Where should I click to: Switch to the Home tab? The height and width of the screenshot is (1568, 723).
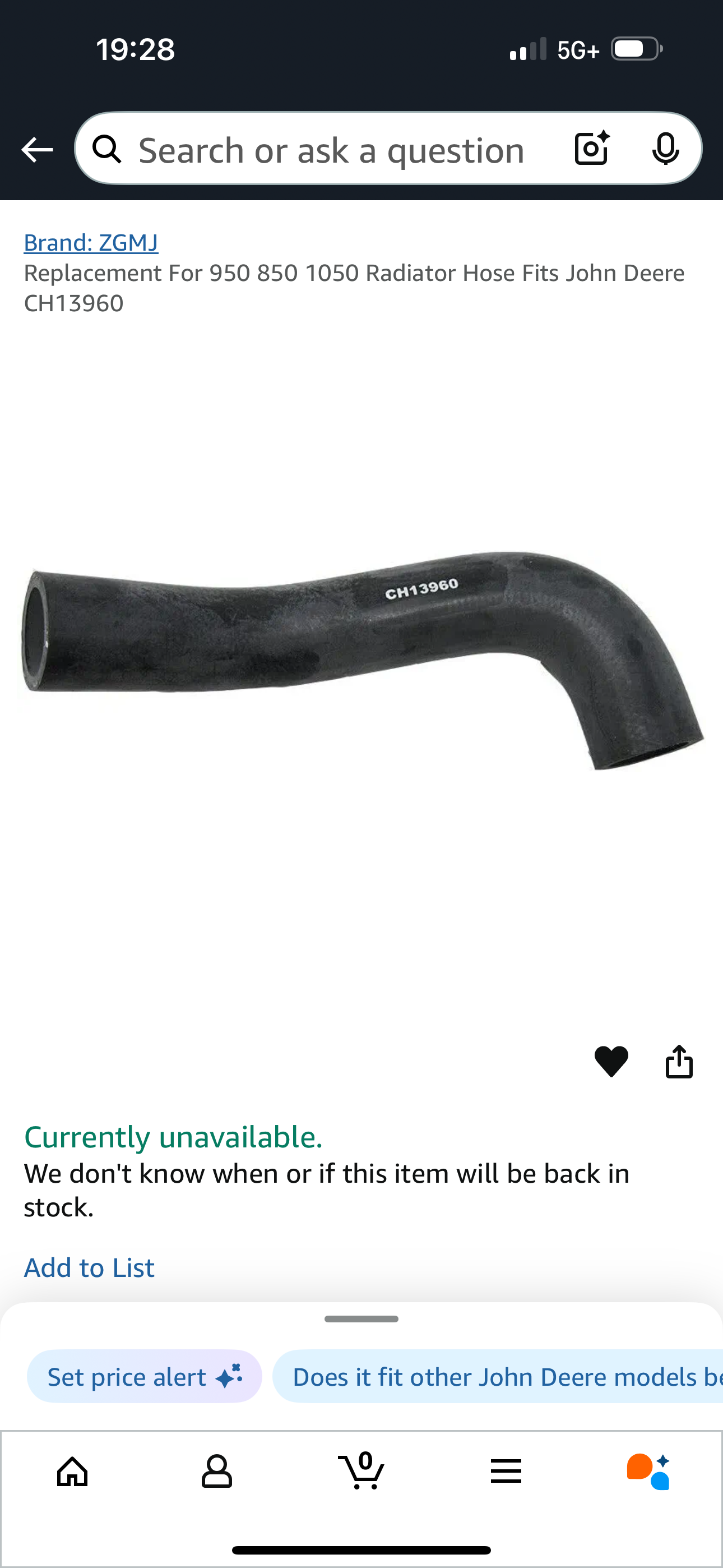(72, 1472)
